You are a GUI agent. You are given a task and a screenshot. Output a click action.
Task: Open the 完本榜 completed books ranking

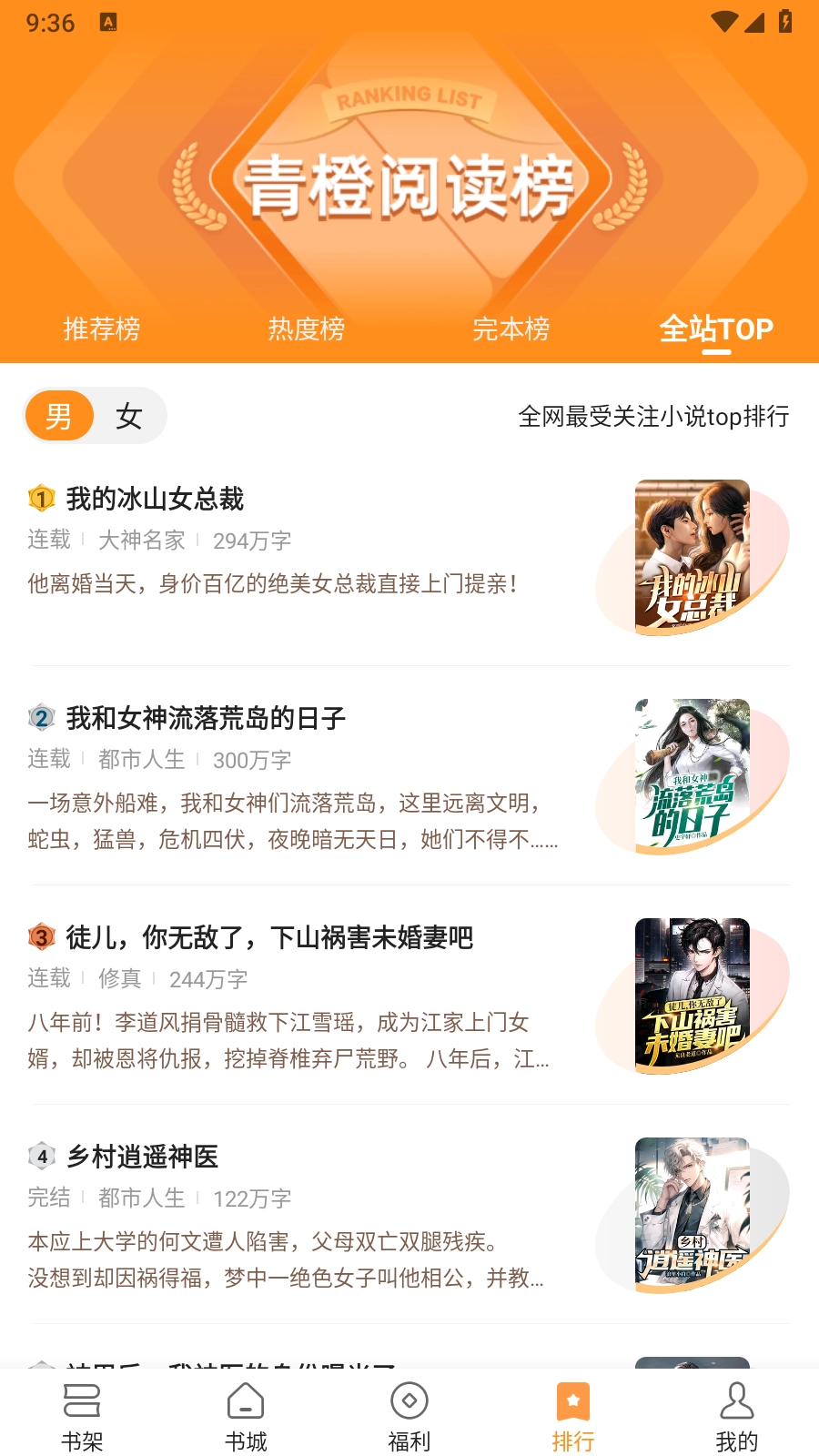point(511,329)
